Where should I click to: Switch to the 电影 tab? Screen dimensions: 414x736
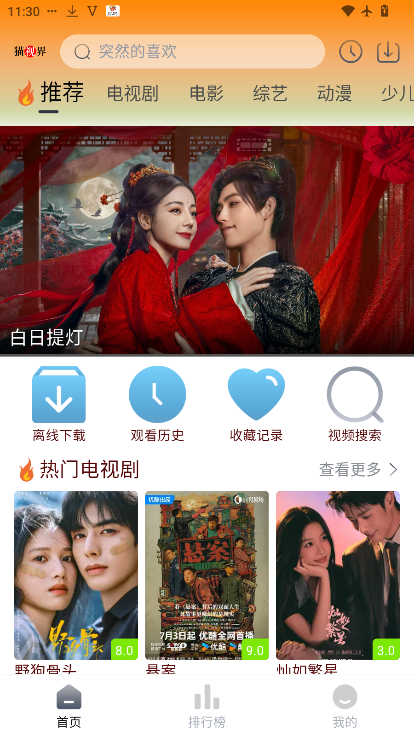coord(206,93)
